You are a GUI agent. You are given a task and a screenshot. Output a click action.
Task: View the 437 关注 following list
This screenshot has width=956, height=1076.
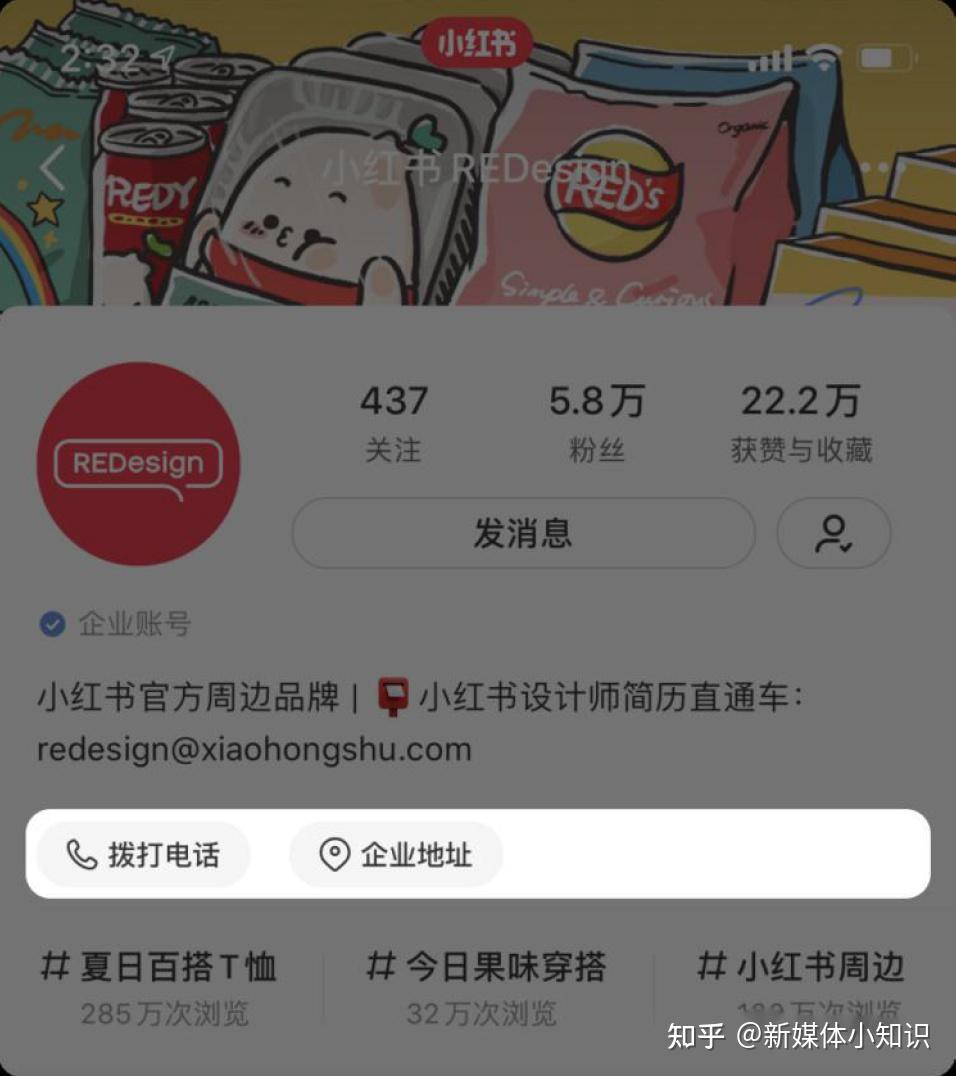click(x=393, y=422)
